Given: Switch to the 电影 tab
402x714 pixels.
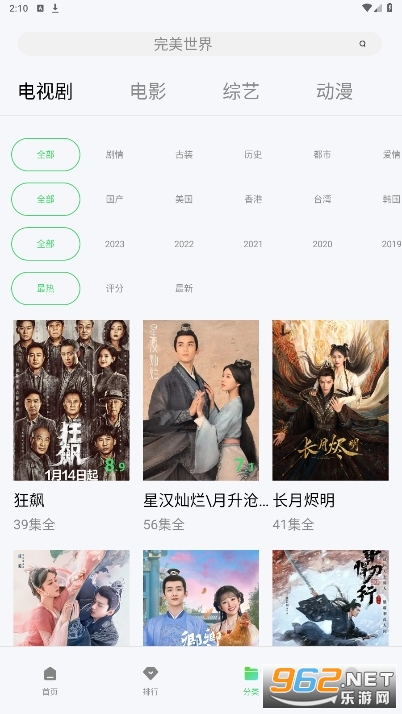Looking at the screenshot, I should pos(148,91).
